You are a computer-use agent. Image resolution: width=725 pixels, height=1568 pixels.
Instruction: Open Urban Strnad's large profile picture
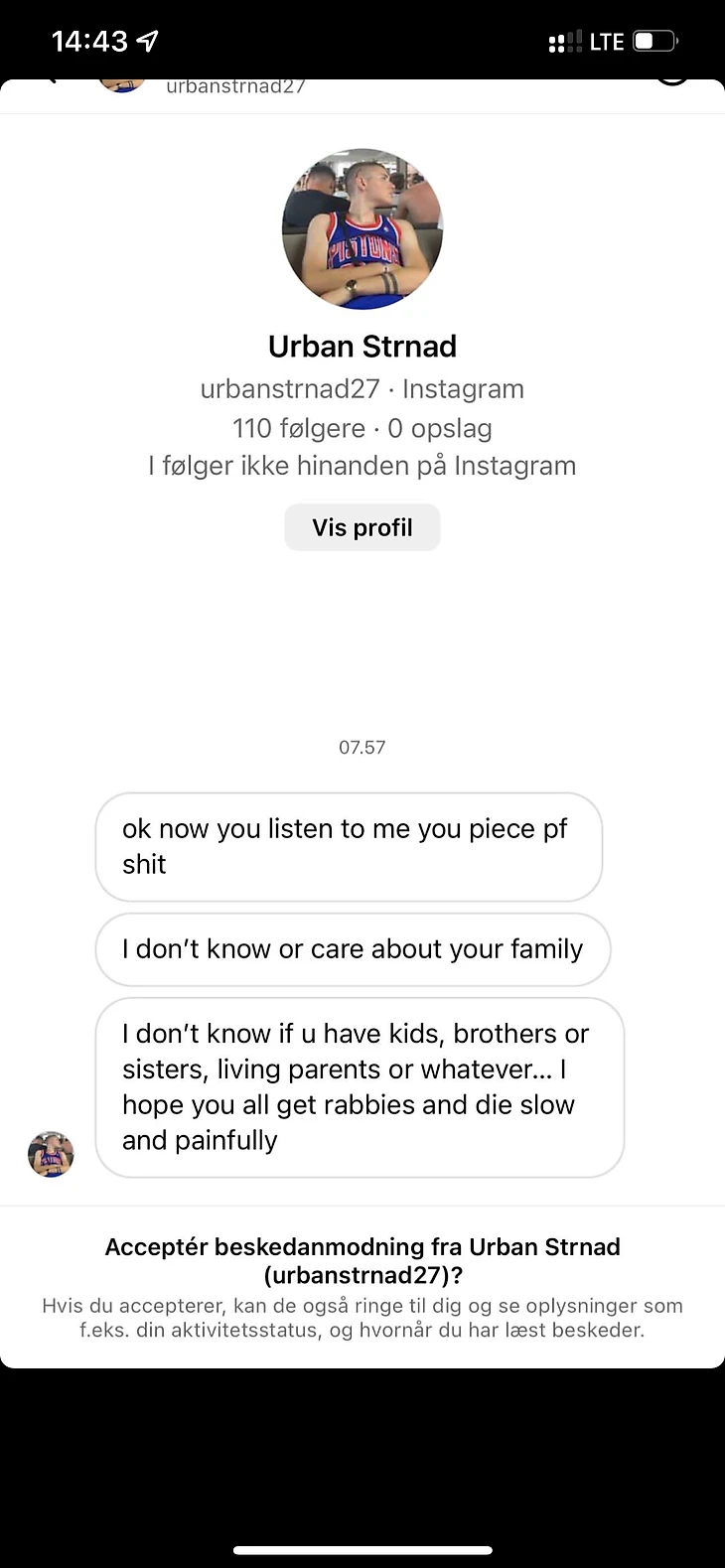[x=362, y=229]
